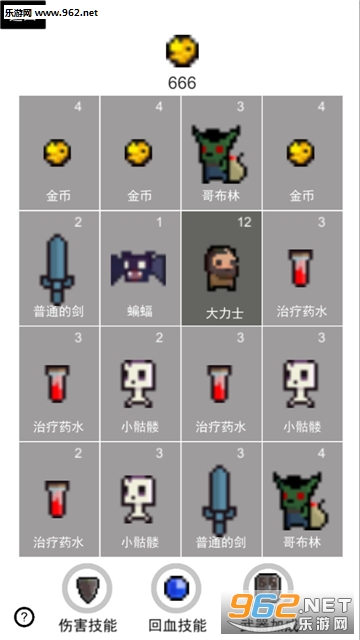360x640 pixels.
Task: Tap the help question mark icon
Action: (x=24, y=616)
